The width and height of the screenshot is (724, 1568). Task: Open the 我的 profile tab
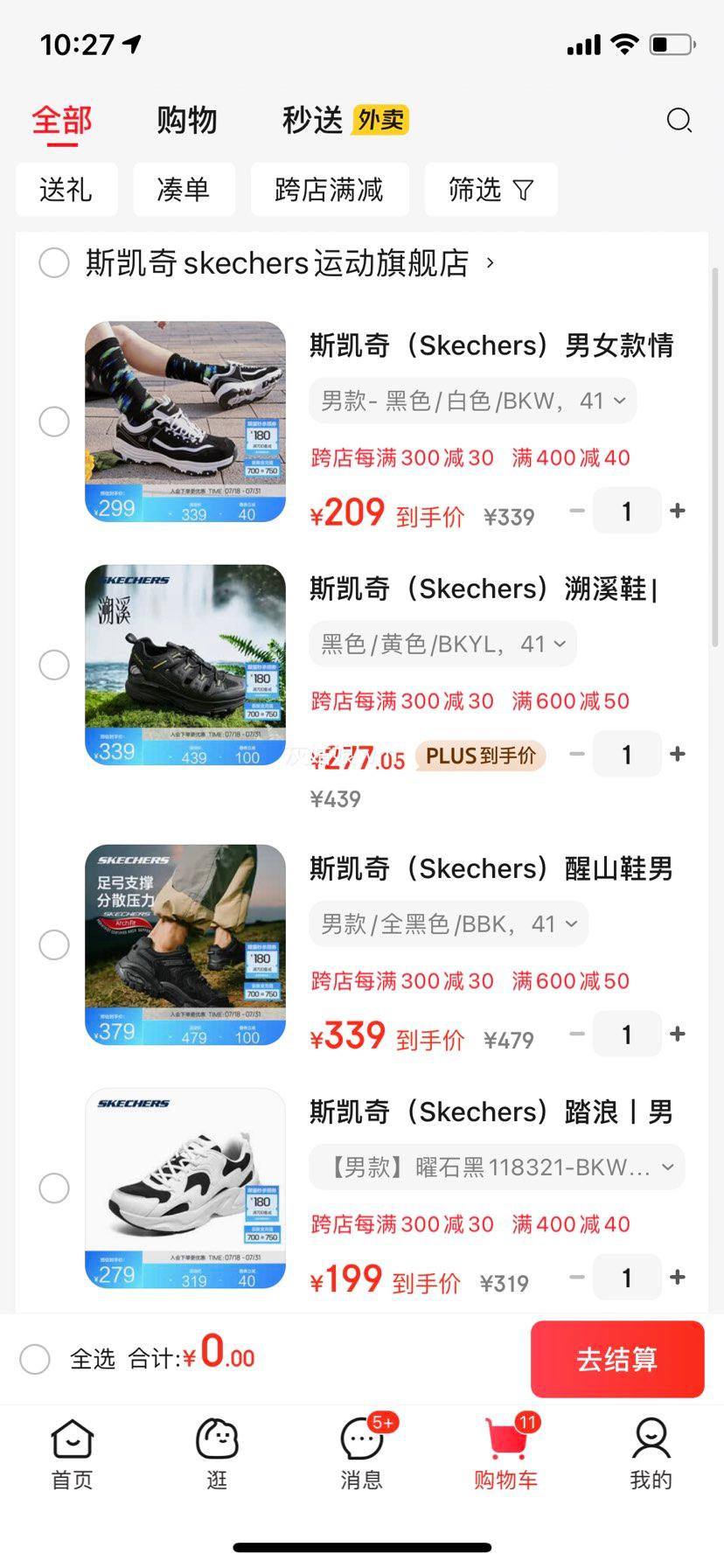tap(651, 1454)
